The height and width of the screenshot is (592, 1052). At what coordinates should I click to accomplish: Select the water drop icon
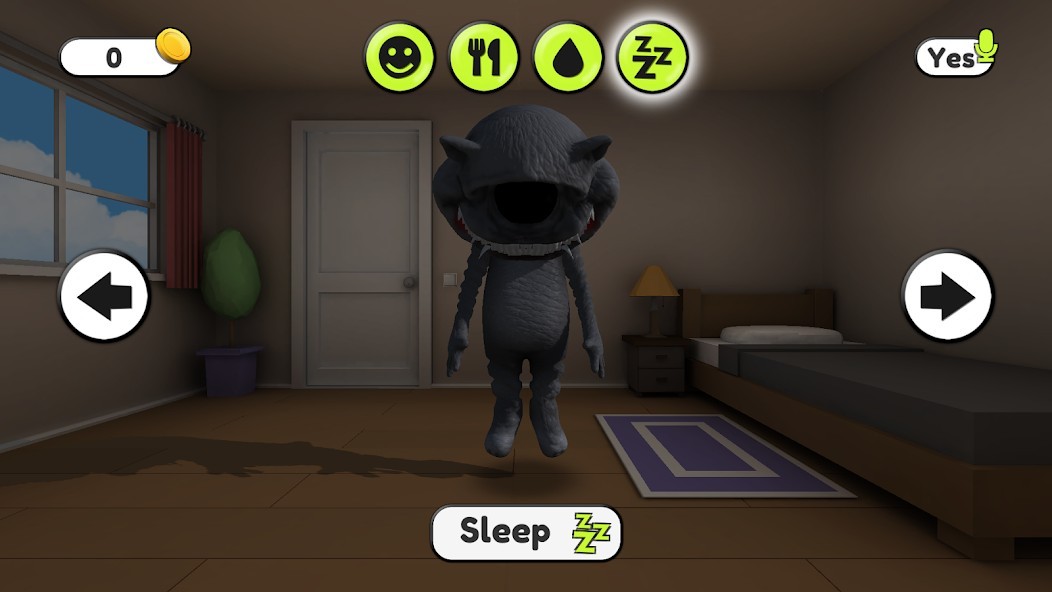point(568,57)
